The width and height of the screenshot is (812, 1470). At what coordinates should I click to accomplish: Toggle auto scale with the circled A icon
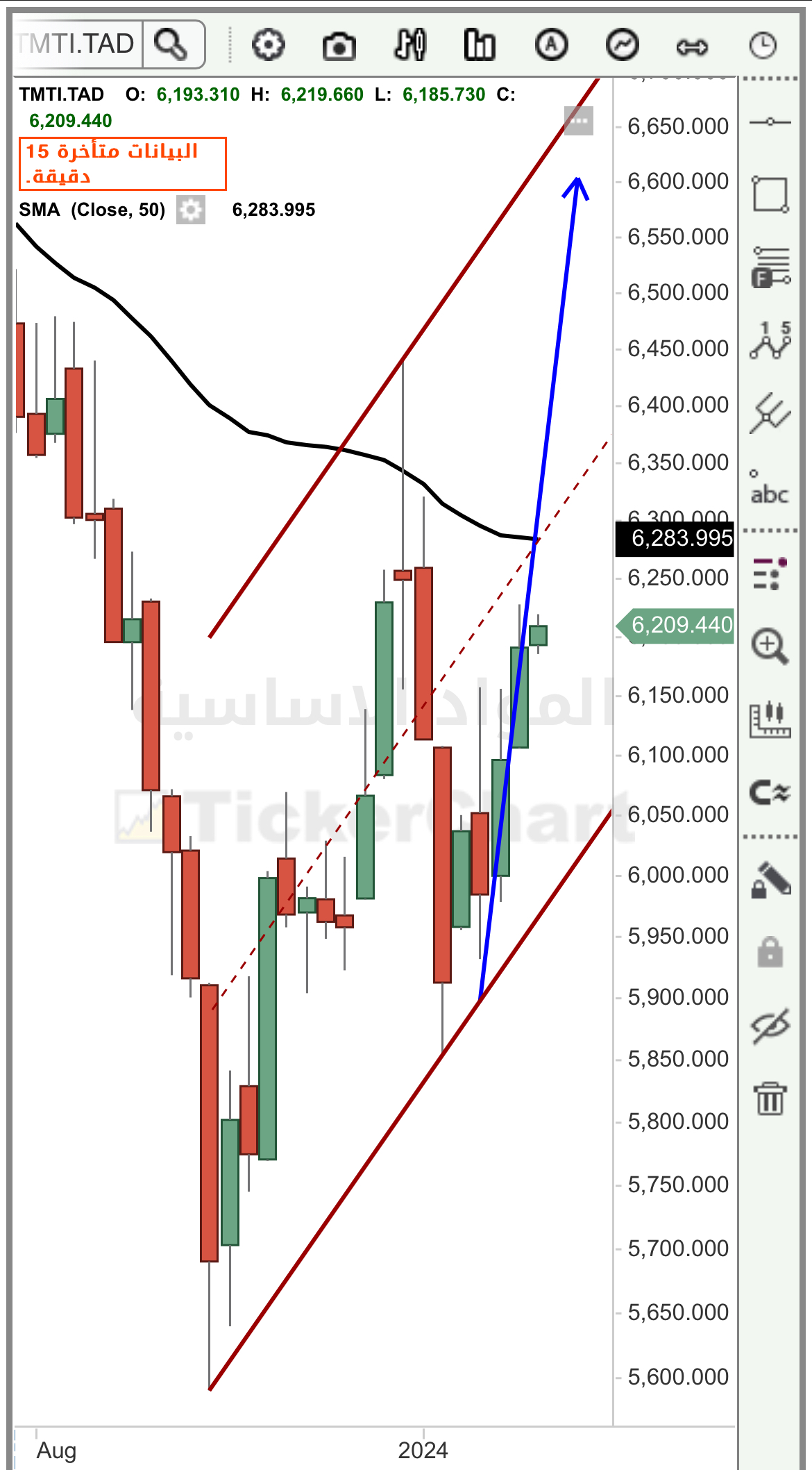pos(552,45)
